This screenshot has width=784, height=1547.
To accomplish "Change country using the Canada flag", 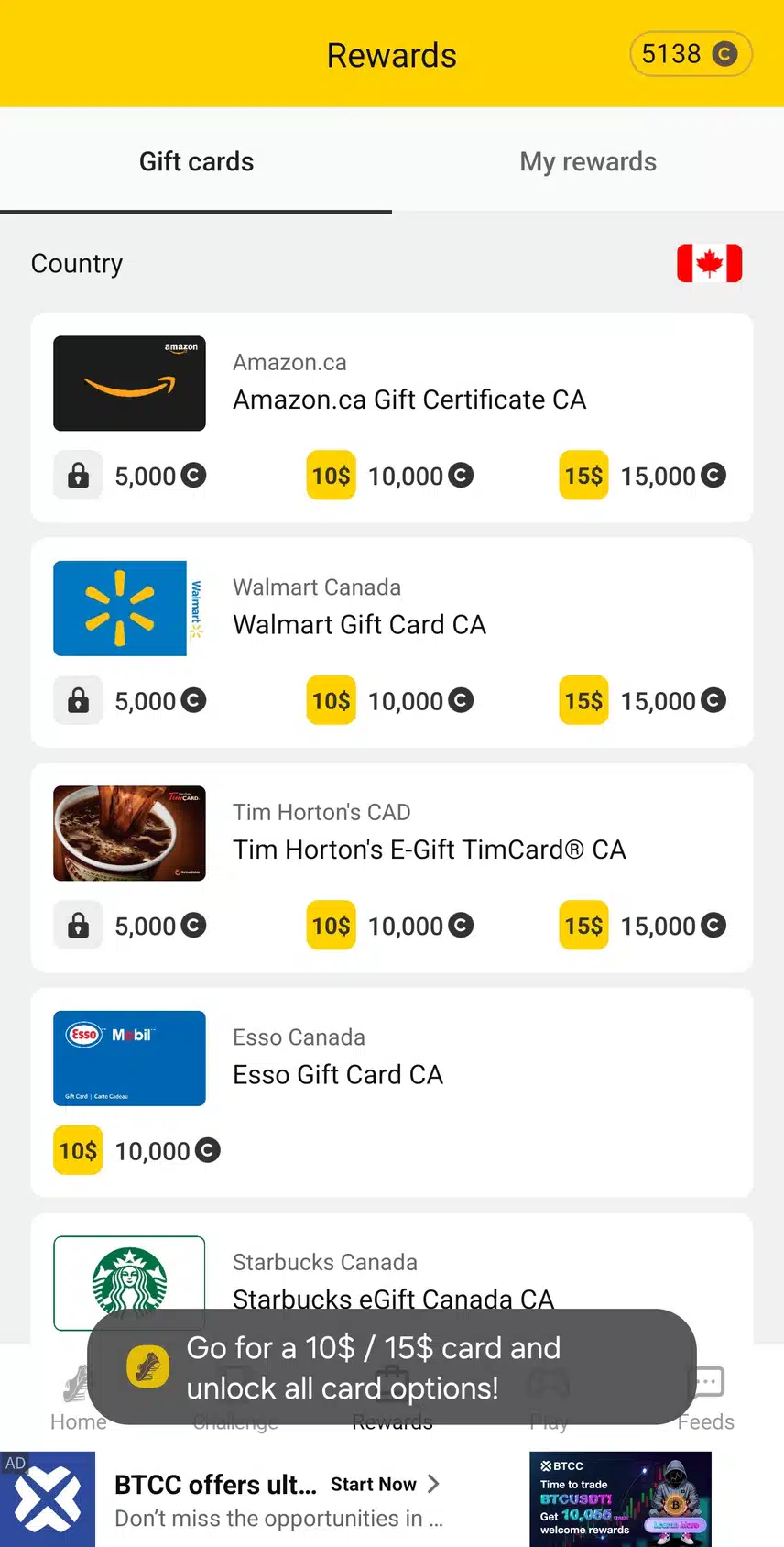I will tap(709, 264).
